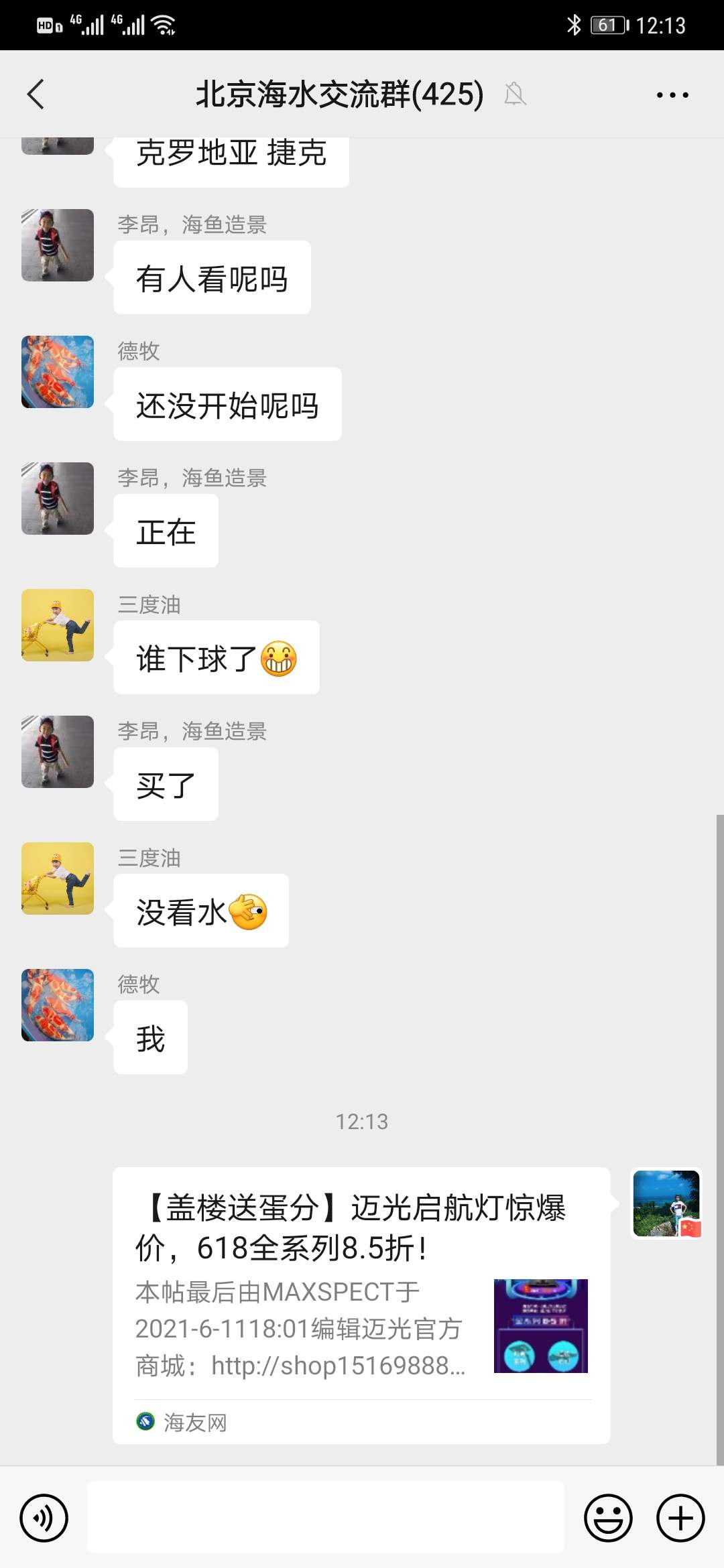This screenshot has width=724, height=1568.
Task: Open profile of sender of '正在'
Action: point(58,499)
